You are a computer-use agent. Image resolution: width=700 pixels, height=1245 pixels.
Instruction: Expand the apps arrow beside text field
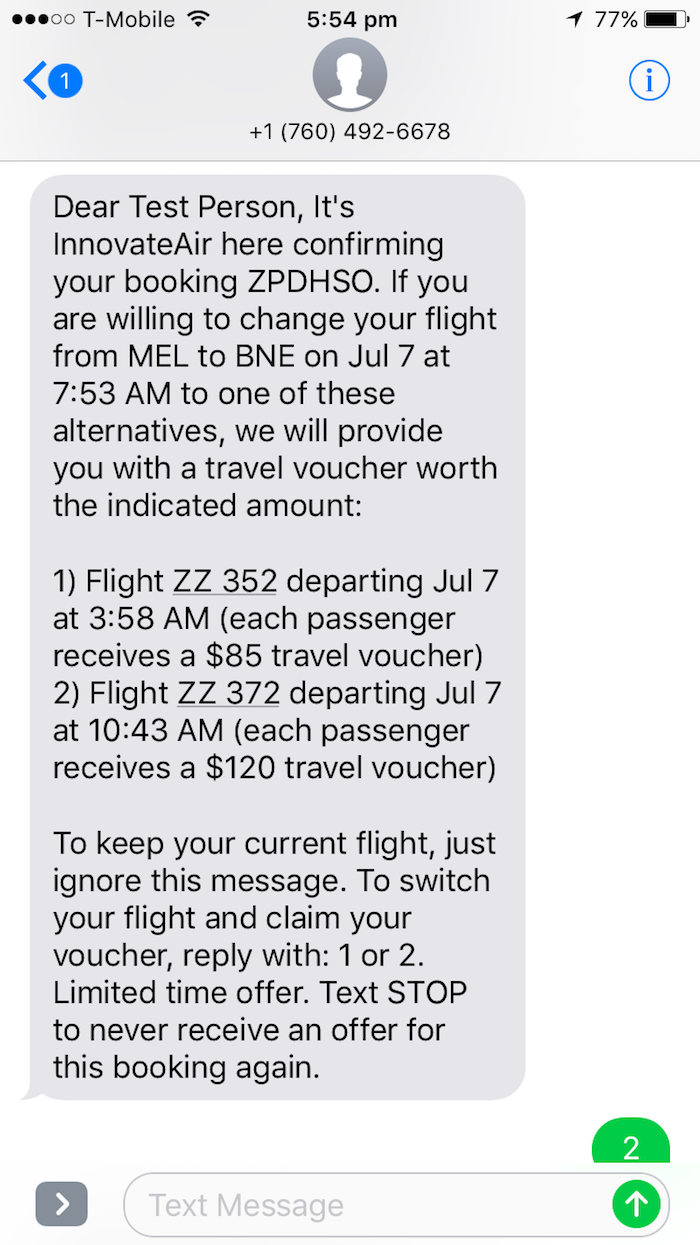coord(61,1203)
